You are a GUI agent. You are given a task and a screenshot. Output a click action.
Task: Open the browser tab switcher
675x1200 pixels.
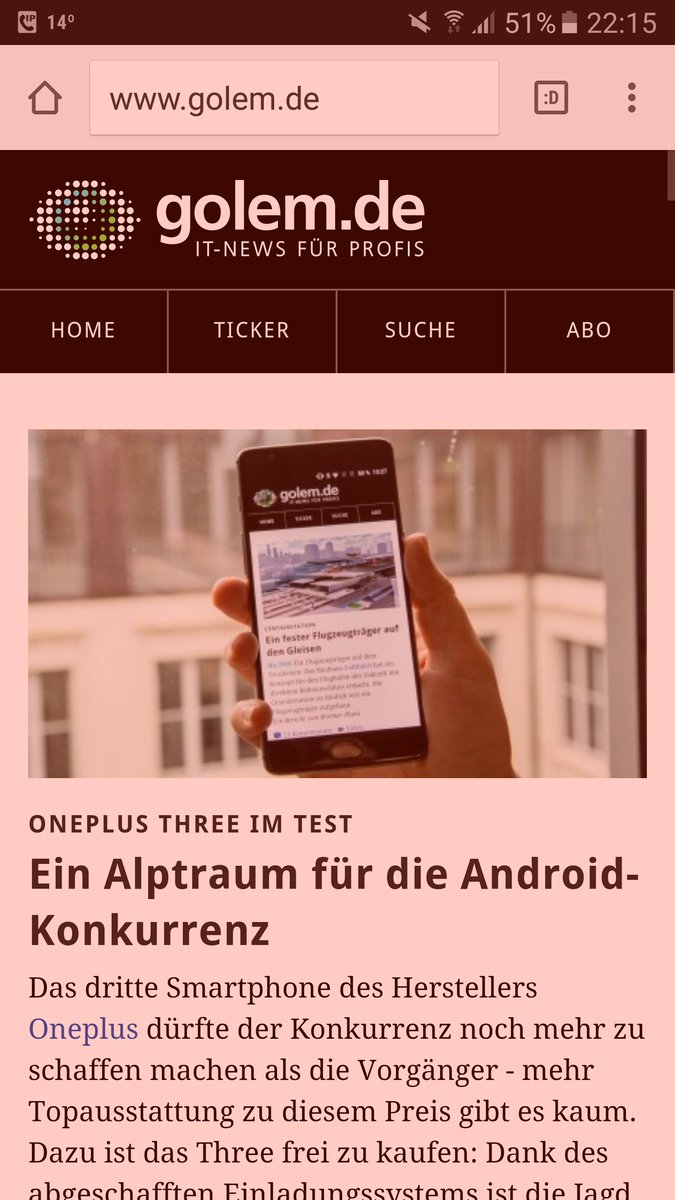coord(551,98)
